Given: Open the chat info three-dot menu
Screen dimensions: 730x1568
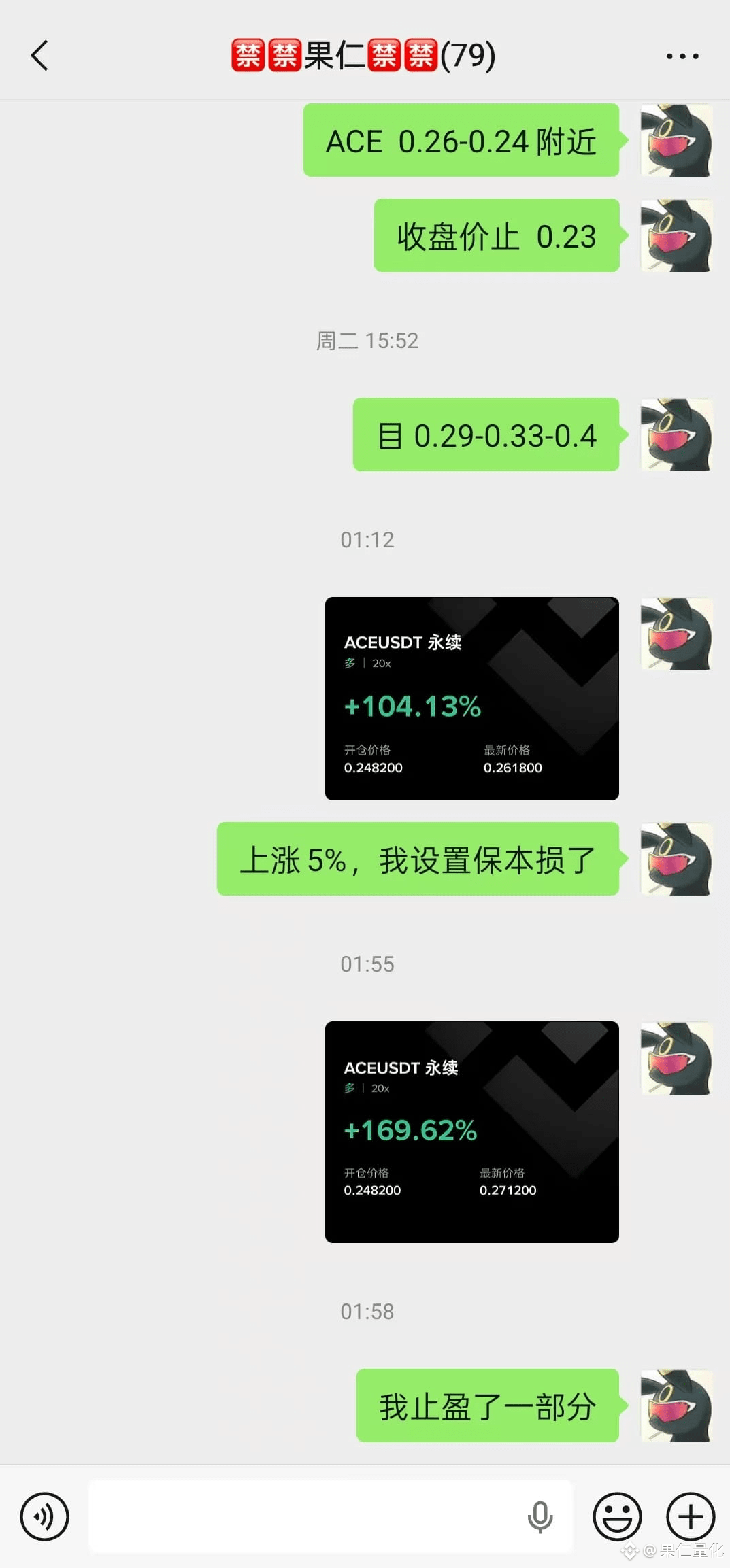Looking at the screenshot, I should click(682, 56).
